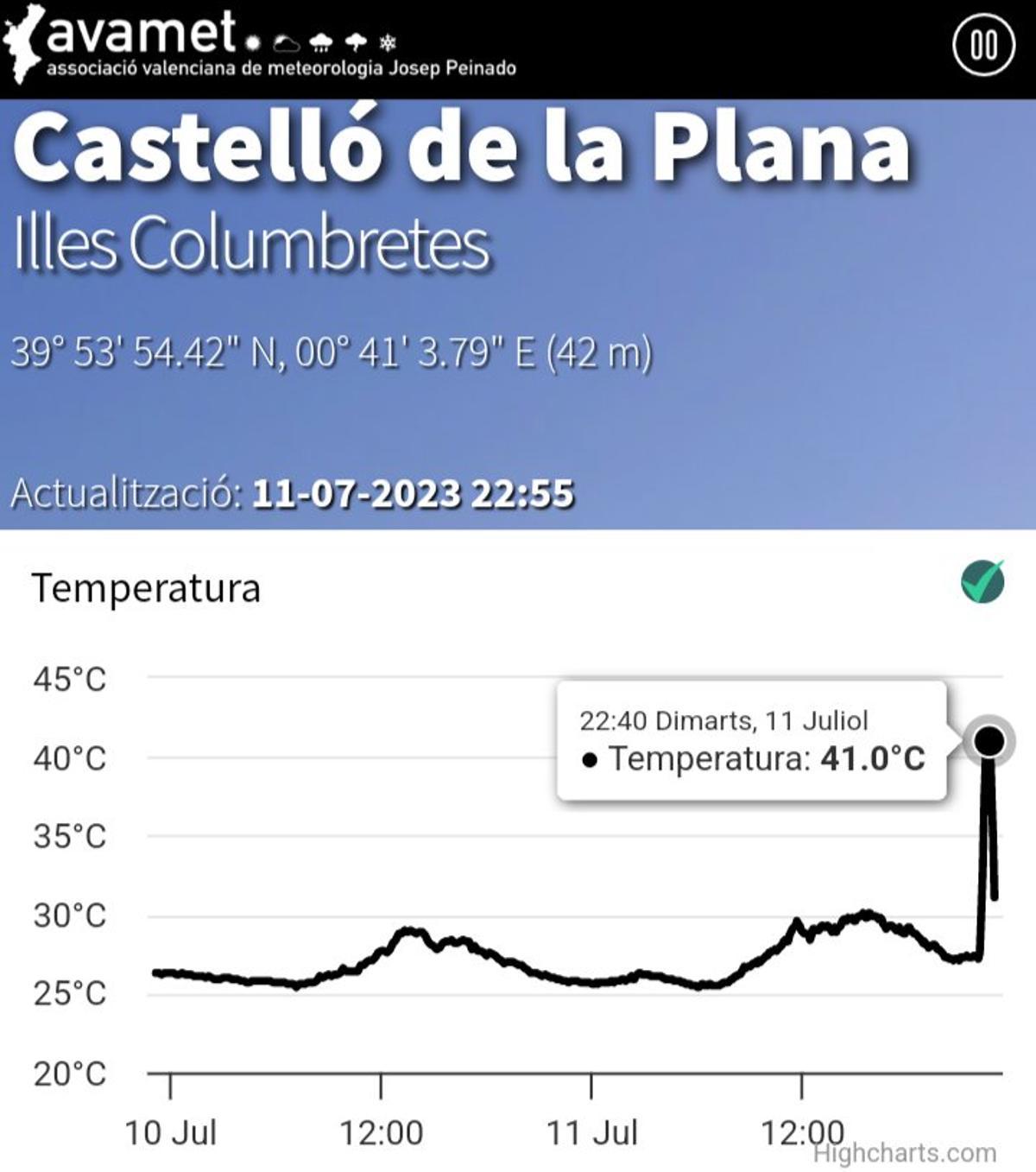
Task: Click the snowflake weather icon
Action: (388, 43)
